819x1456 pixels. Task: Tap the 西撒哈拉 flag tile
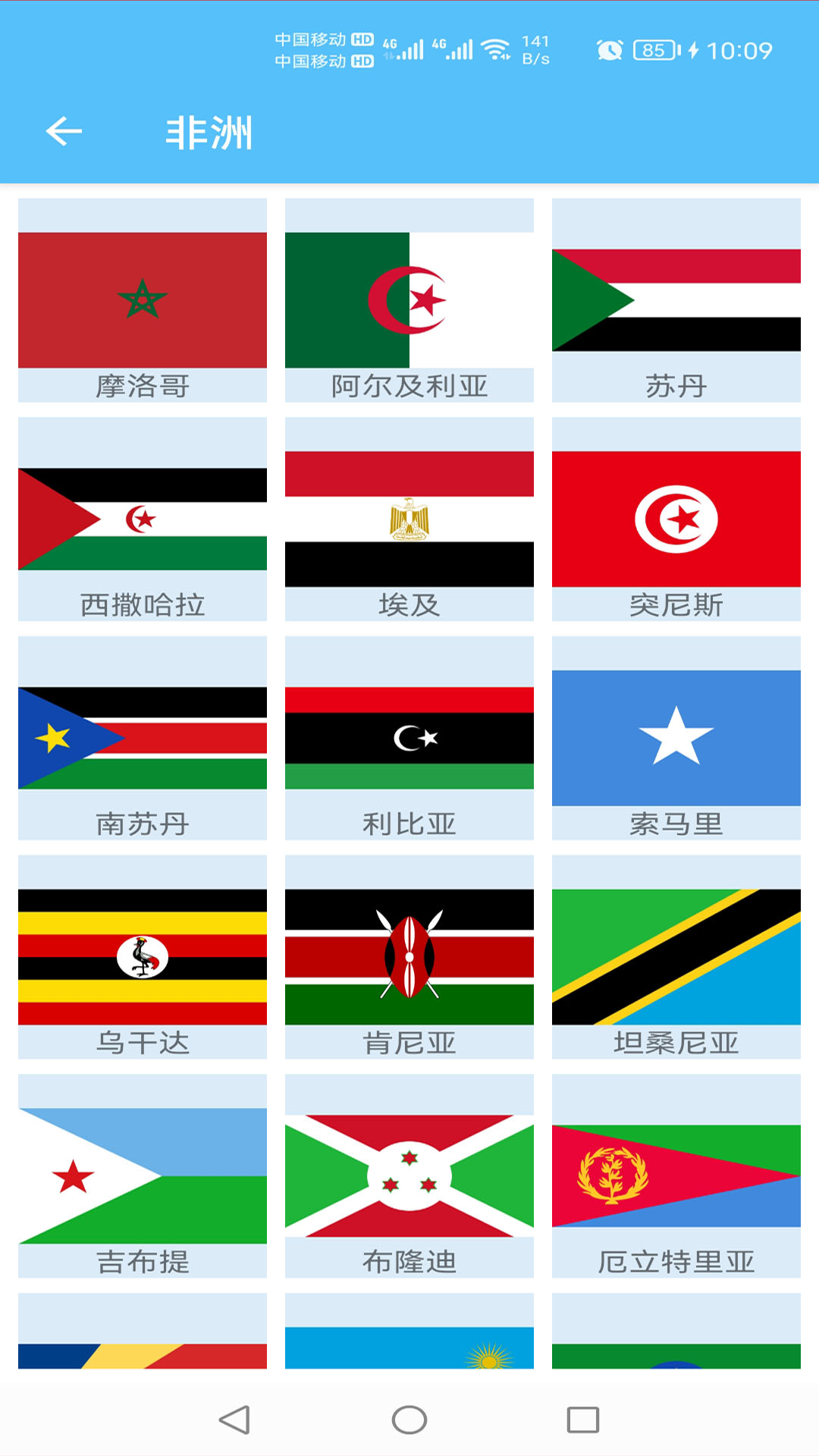(143, 519)
